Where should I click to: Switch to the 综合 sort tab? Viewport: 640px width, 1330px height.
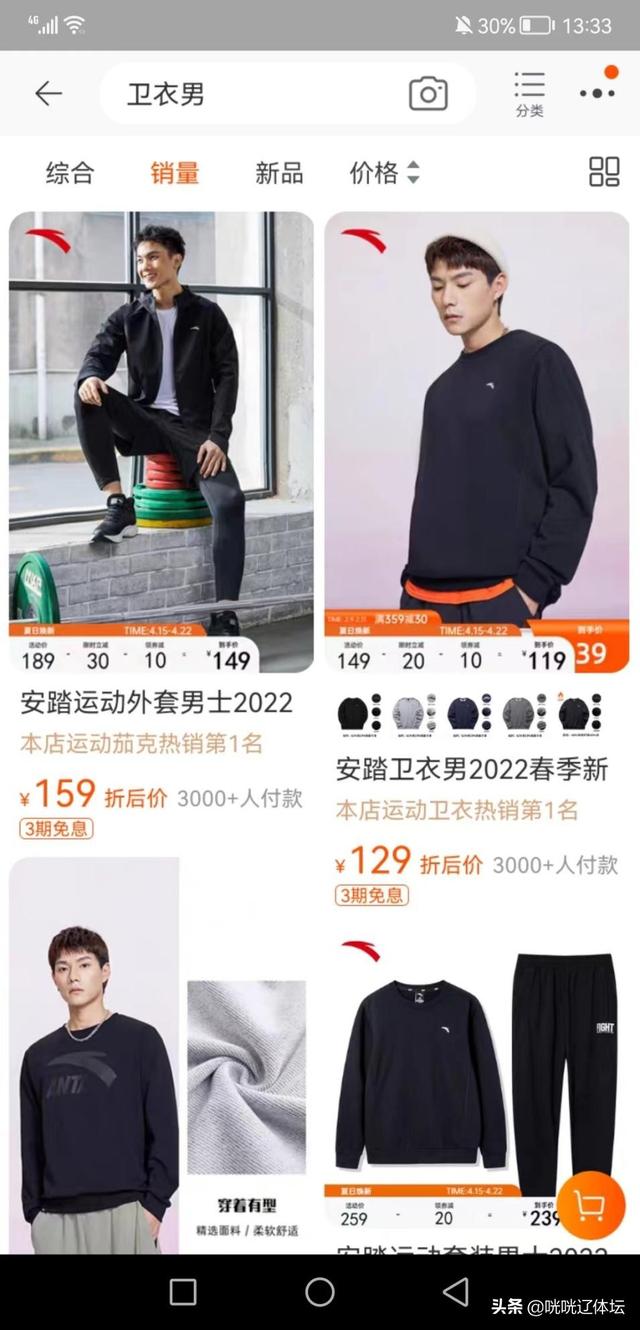(x=70, y=172)
